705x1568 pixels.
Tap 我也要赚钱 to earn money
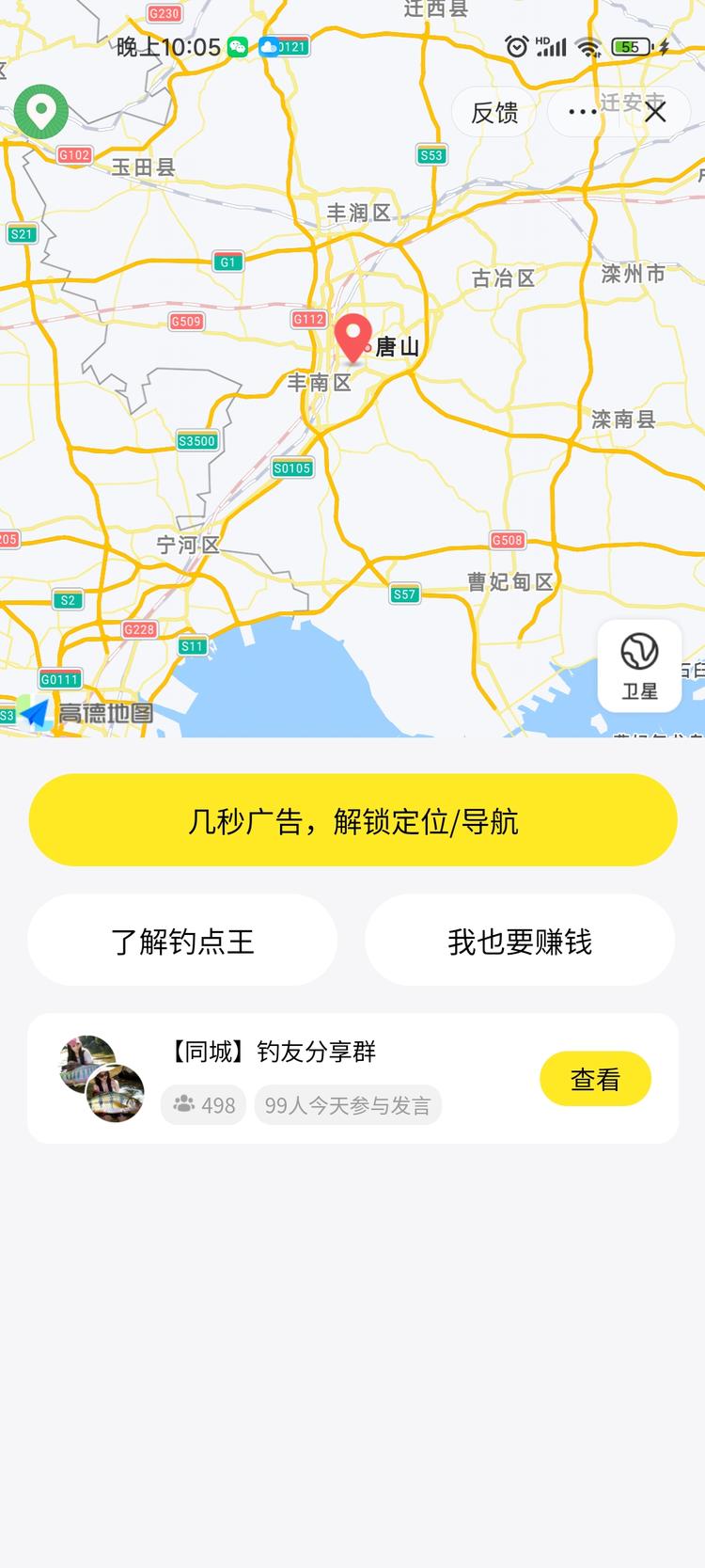pyautogui.click(x=520, y=940)
